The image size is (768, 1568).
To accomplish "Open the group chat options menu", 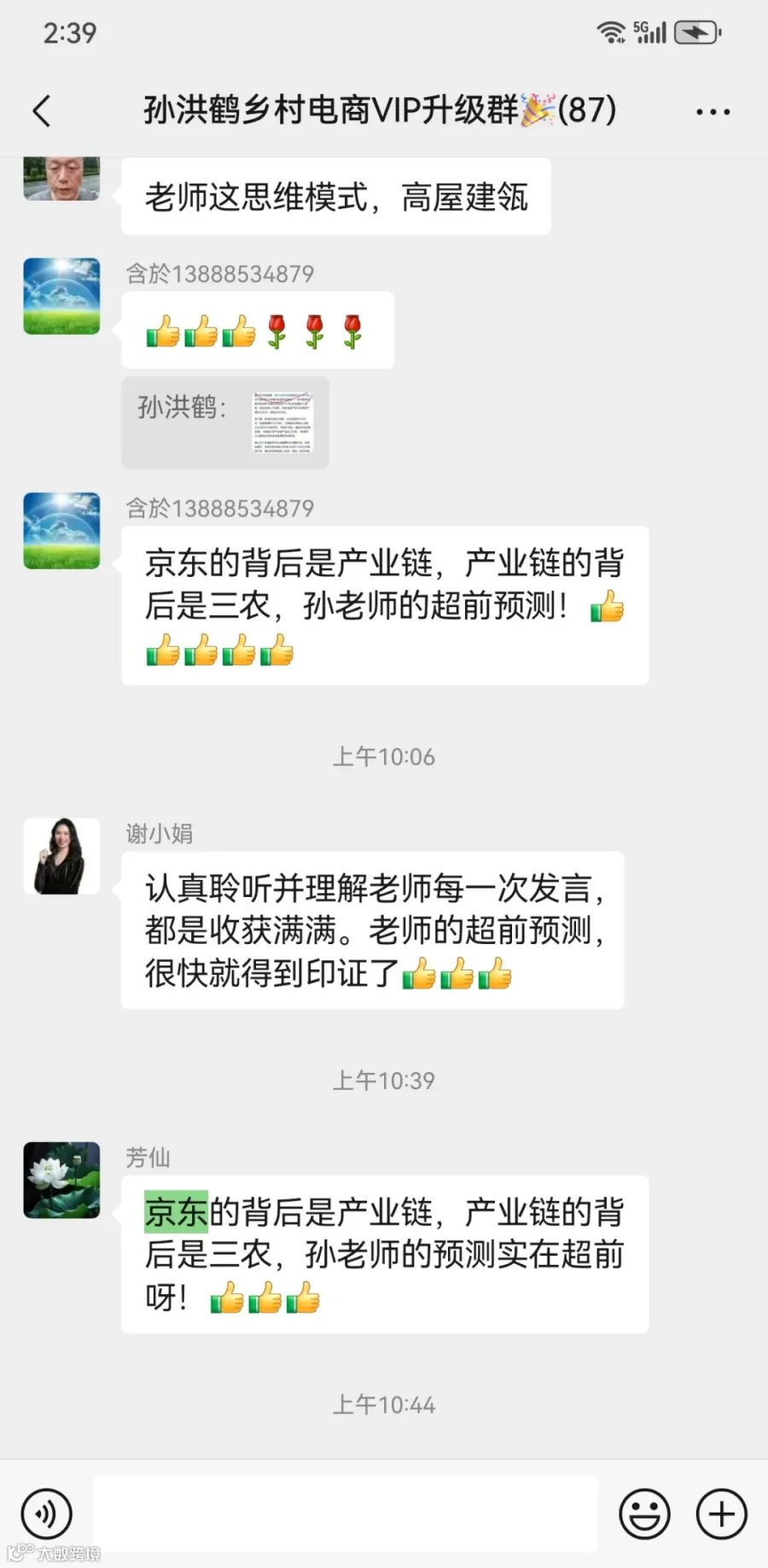I will [x=713, y=112].
